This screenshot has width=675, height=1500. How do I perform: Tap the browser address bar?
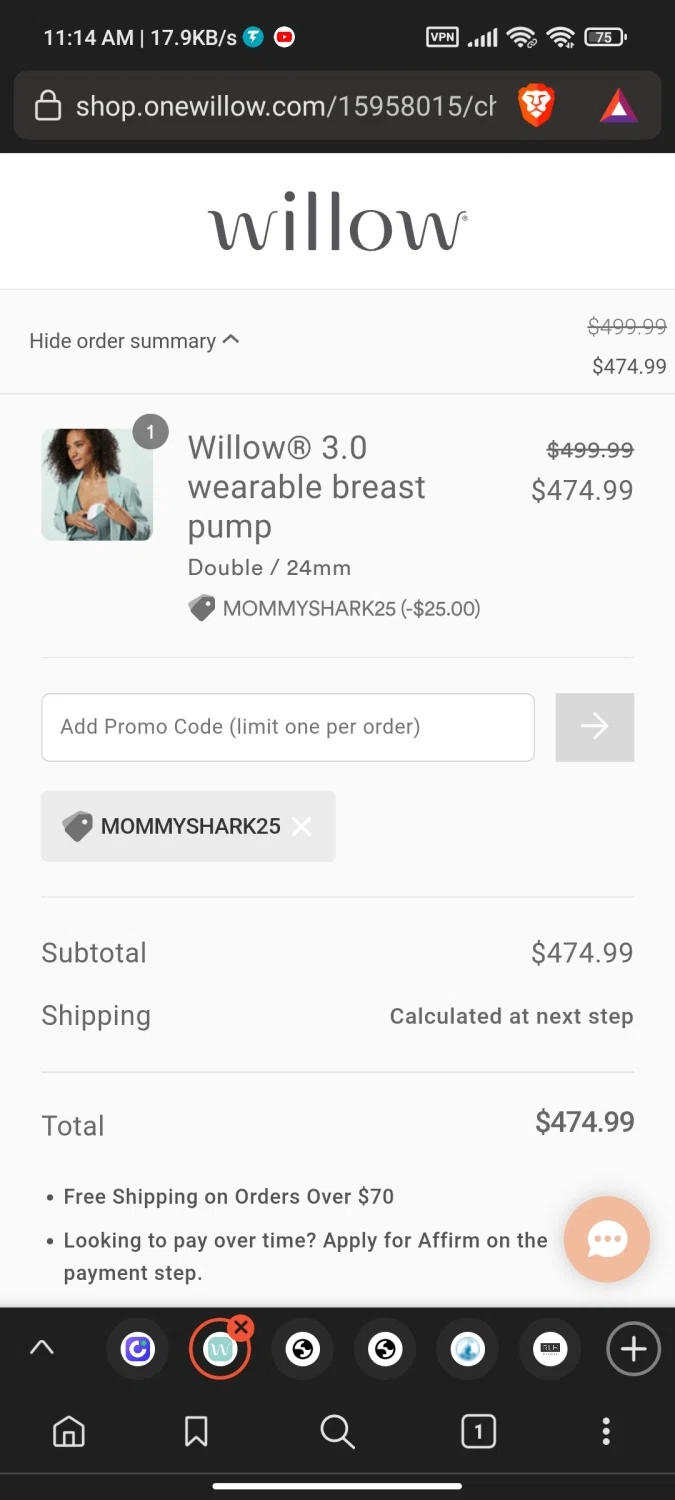click(x=285, y=106)
